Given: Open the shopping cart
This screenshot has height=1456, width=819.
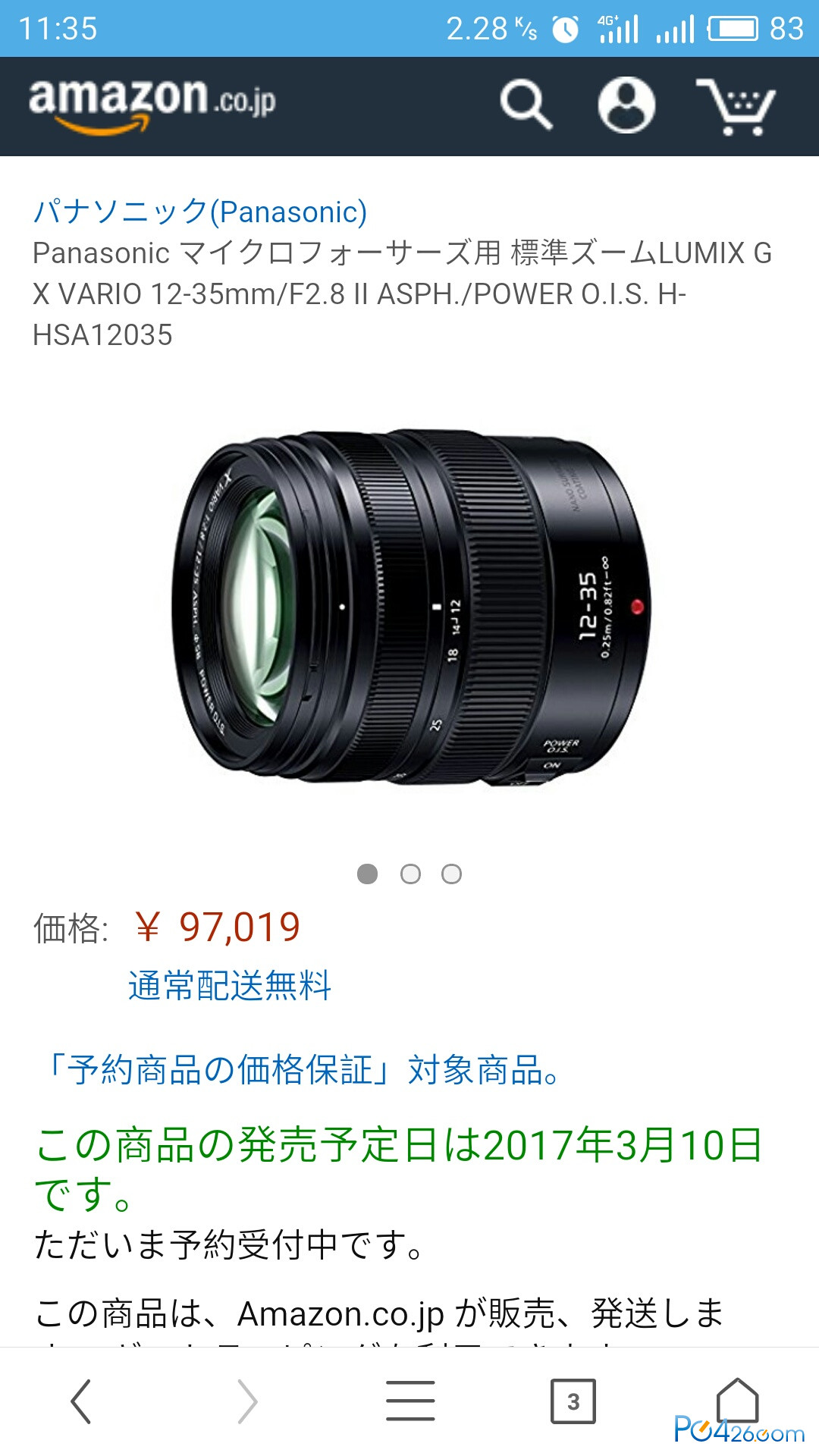Looking at the screenshot, I should tap(735, 106).
